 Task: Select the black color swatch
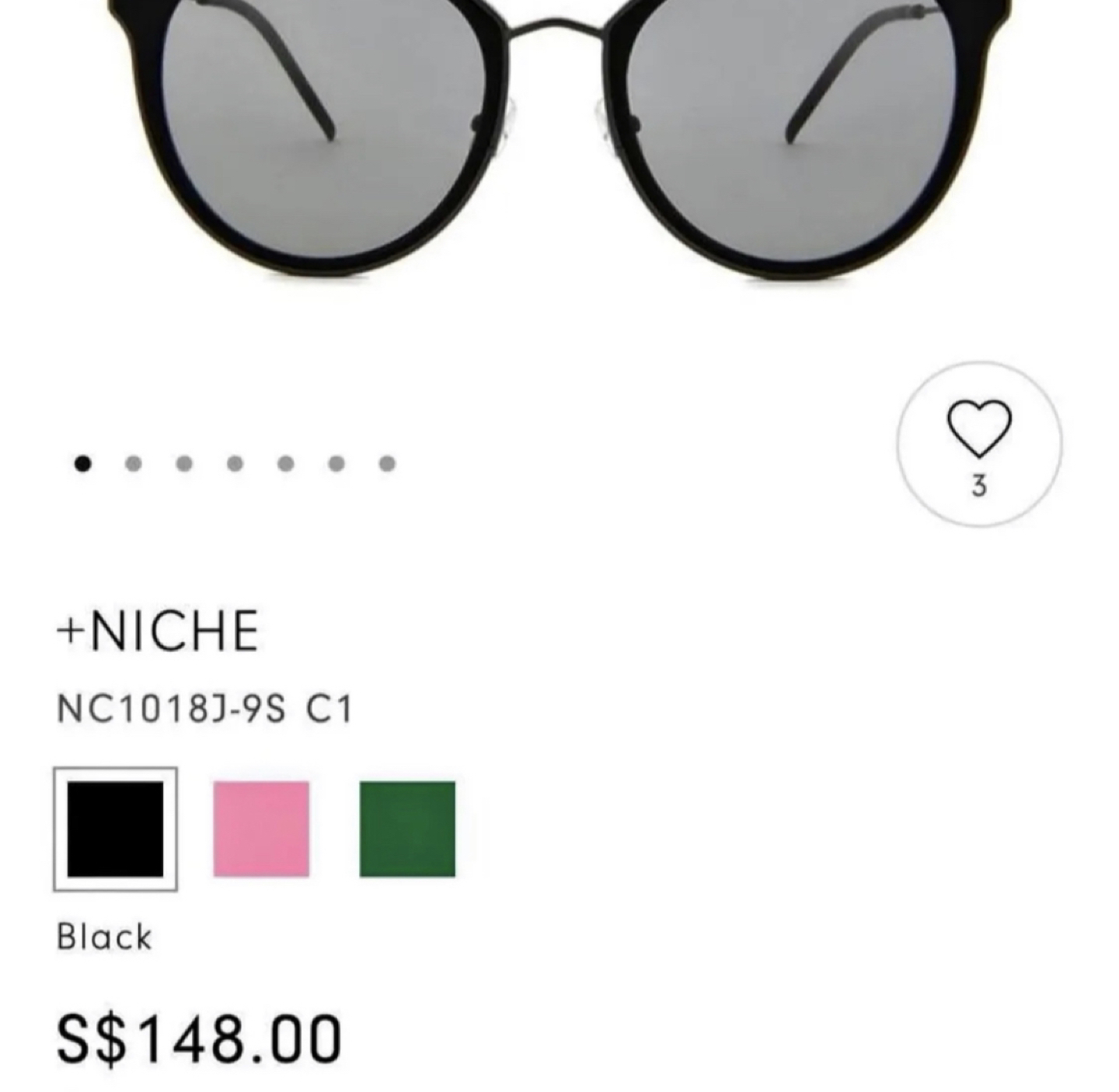116,829
